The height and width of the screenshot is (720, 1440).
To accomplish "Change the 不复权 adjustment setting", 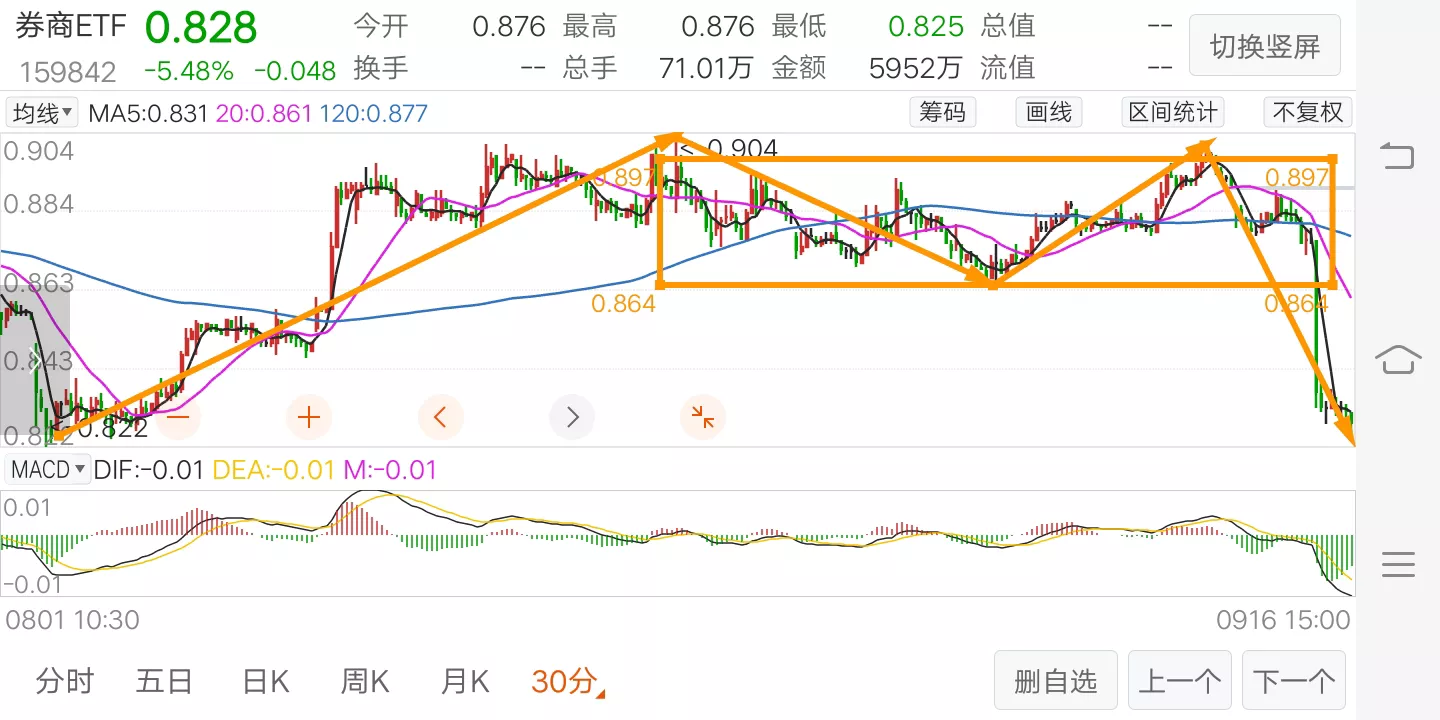I will click(1307, 112).
